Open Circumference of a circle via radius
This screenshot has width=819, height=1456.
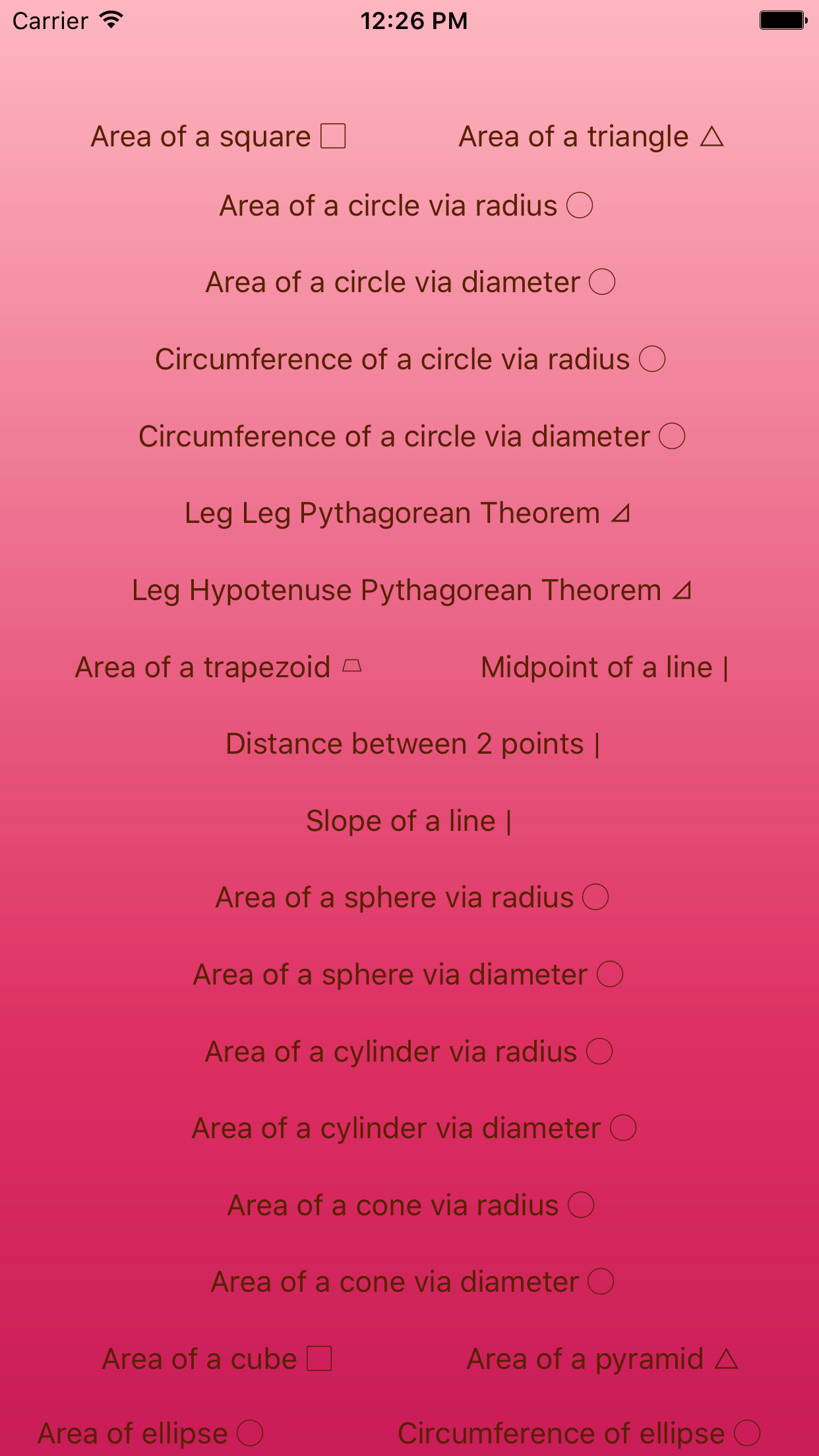[410, 359]
